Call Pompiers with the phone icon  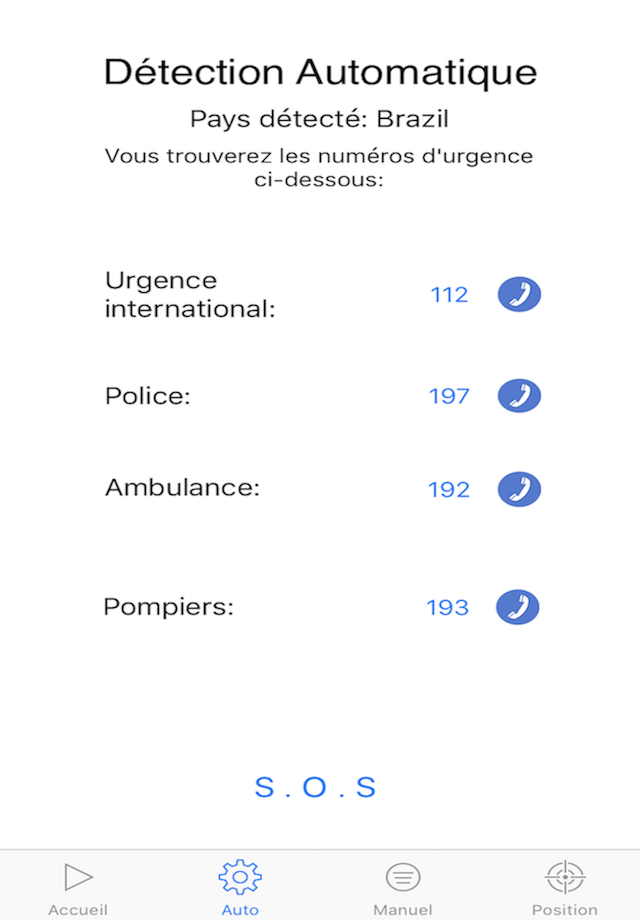tap(518, 607)
